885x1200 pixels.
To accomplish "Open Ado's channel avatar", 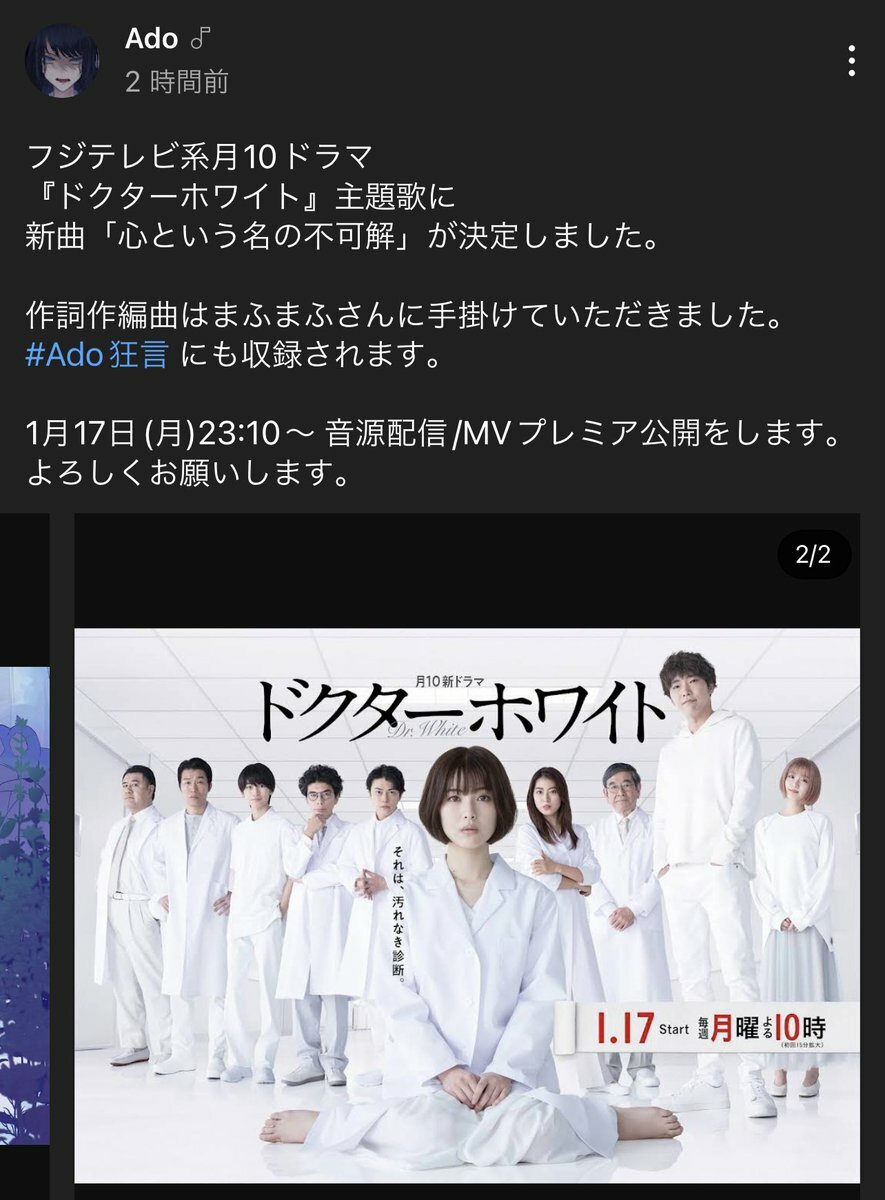I will coord(61,60).
